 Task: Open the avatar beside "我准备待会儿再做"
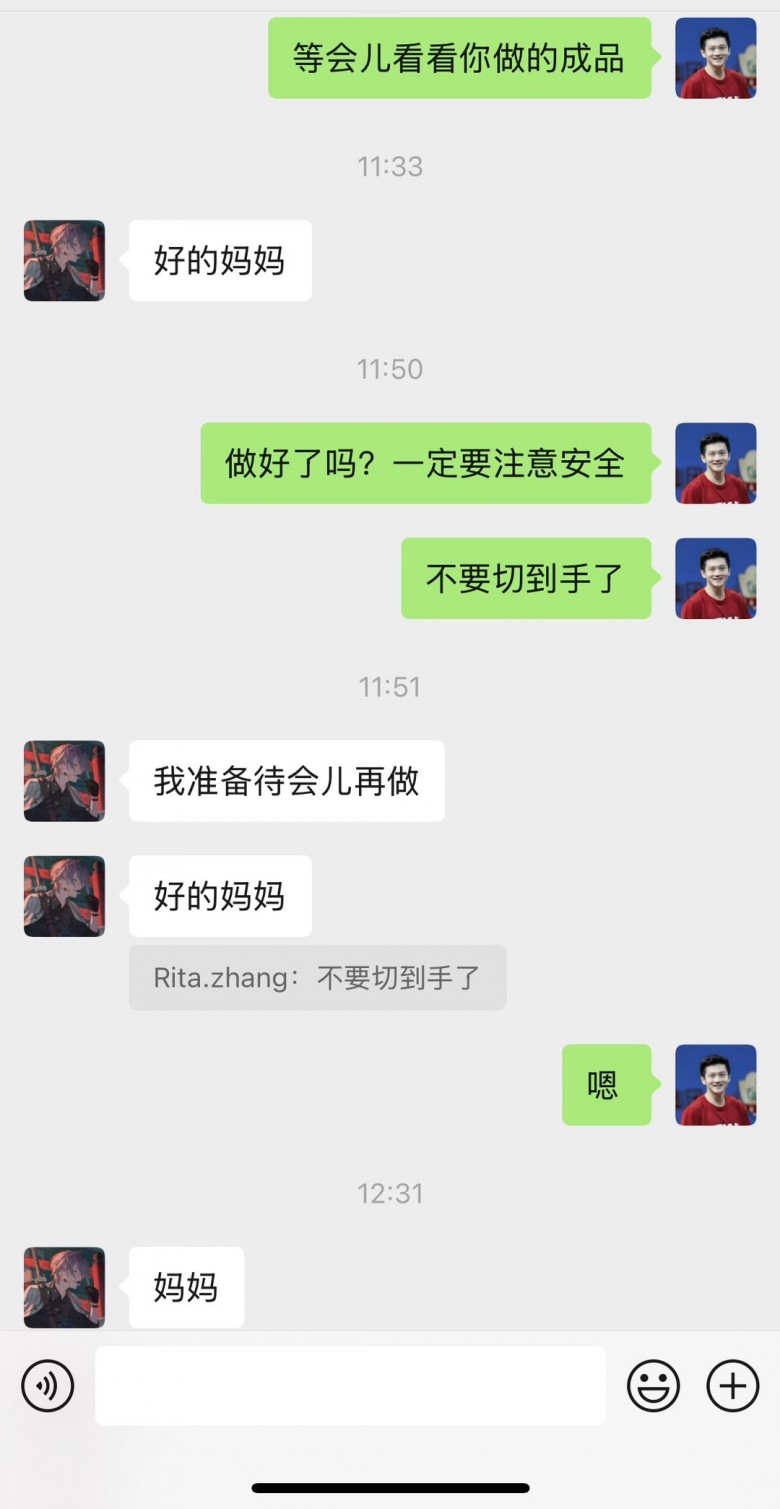point(64,781)
